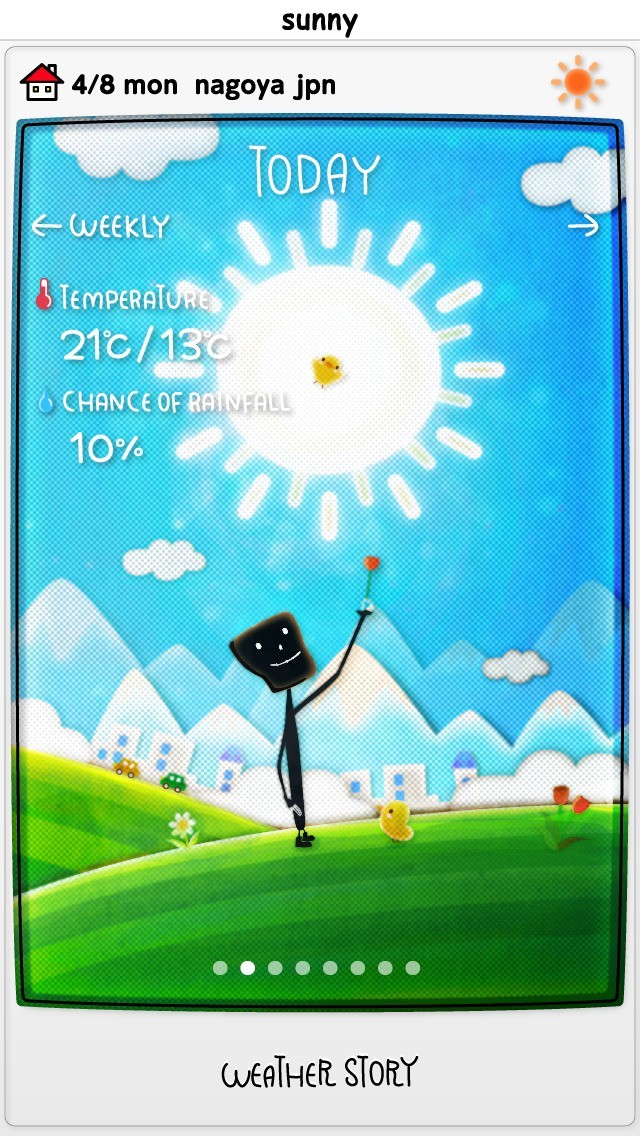The height and width of the screenshot is (1136, 640).
Task: Tap the Weather Story title
Action: coord(318,1075)
